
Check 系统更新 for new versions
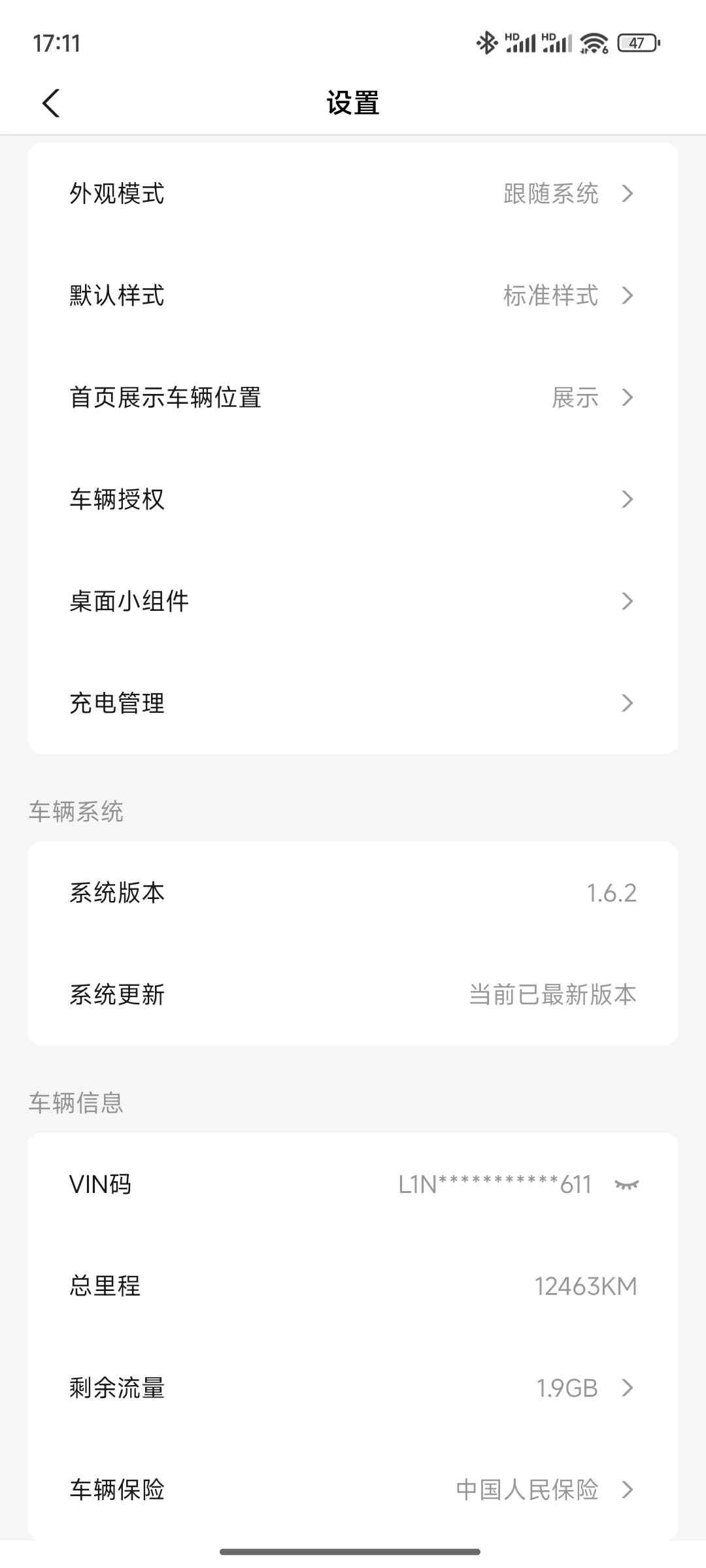click(353, 994)
